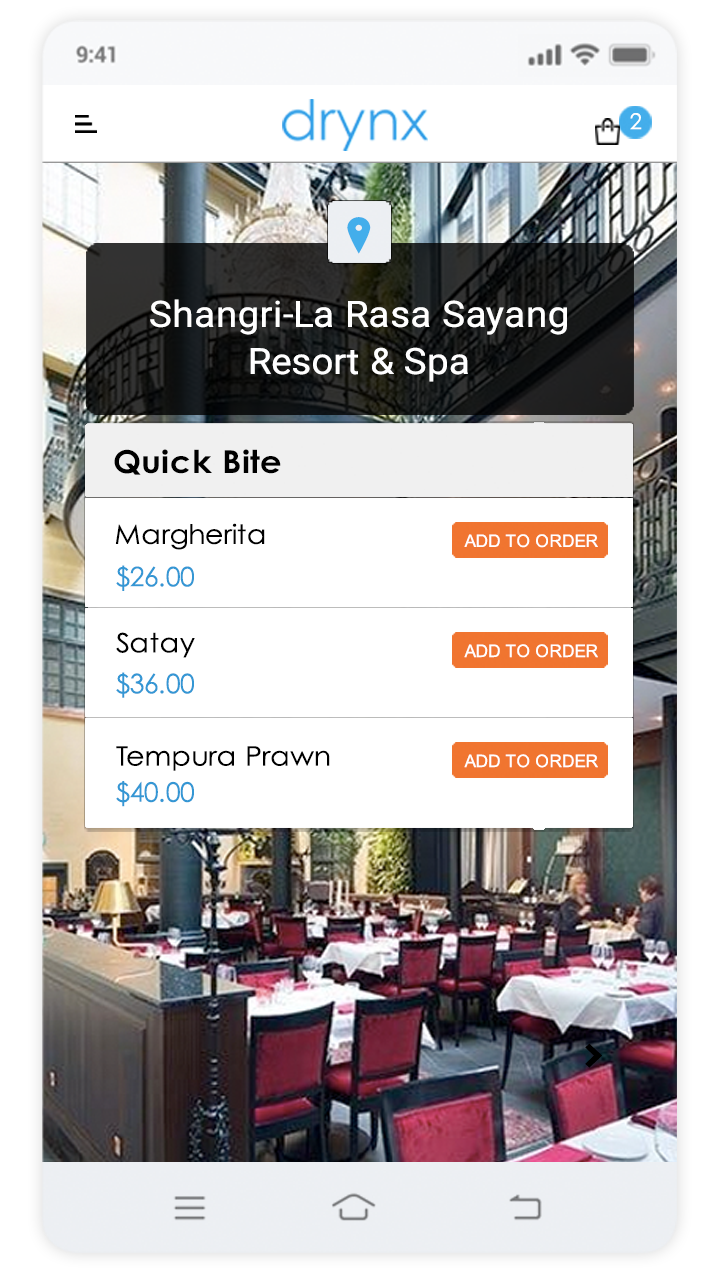Add Margherita to order
The height and width of the screenshot is (1280, 720).
[530, 541]
